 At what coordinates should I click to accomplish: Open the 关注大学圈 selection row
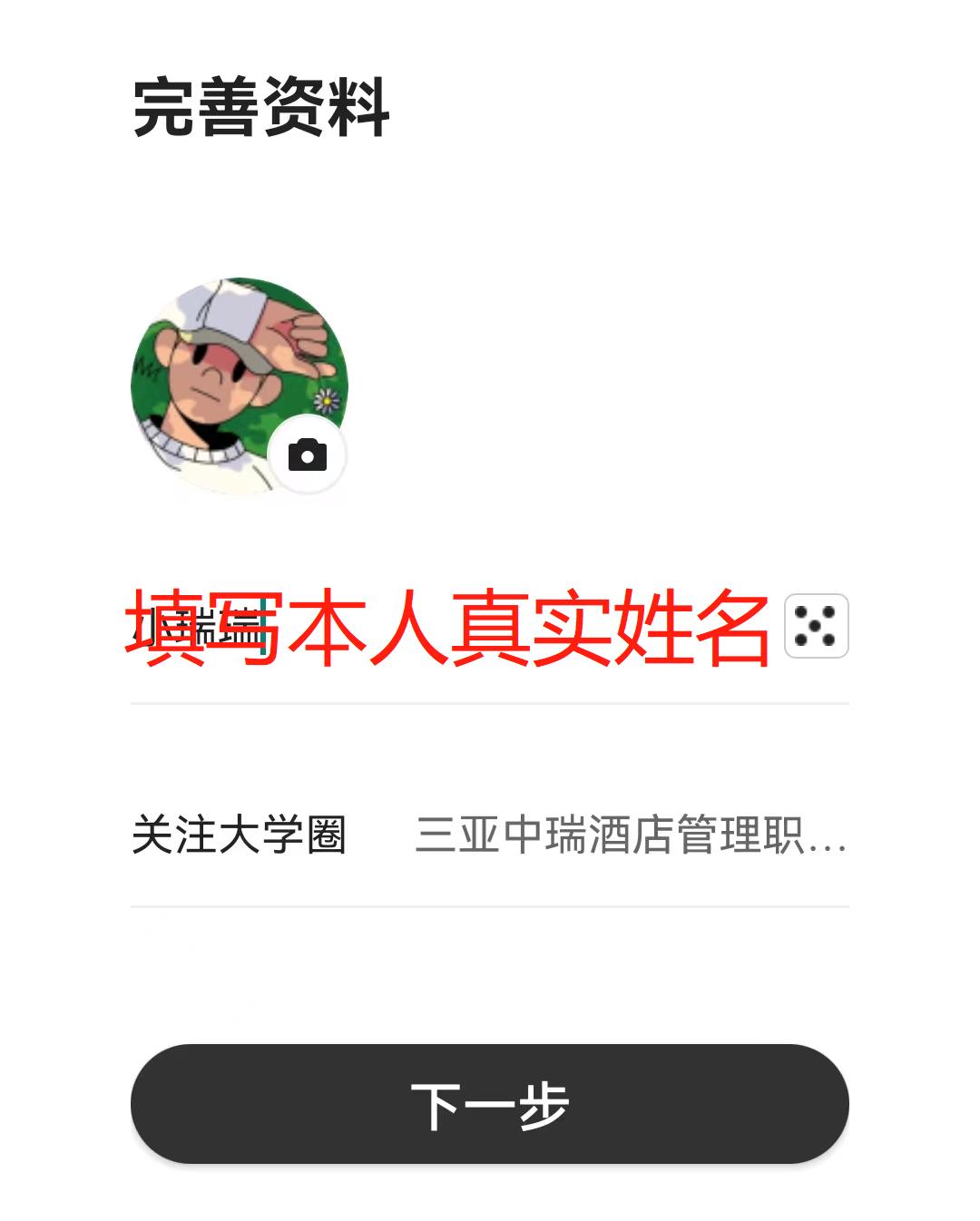coord(490,835)
